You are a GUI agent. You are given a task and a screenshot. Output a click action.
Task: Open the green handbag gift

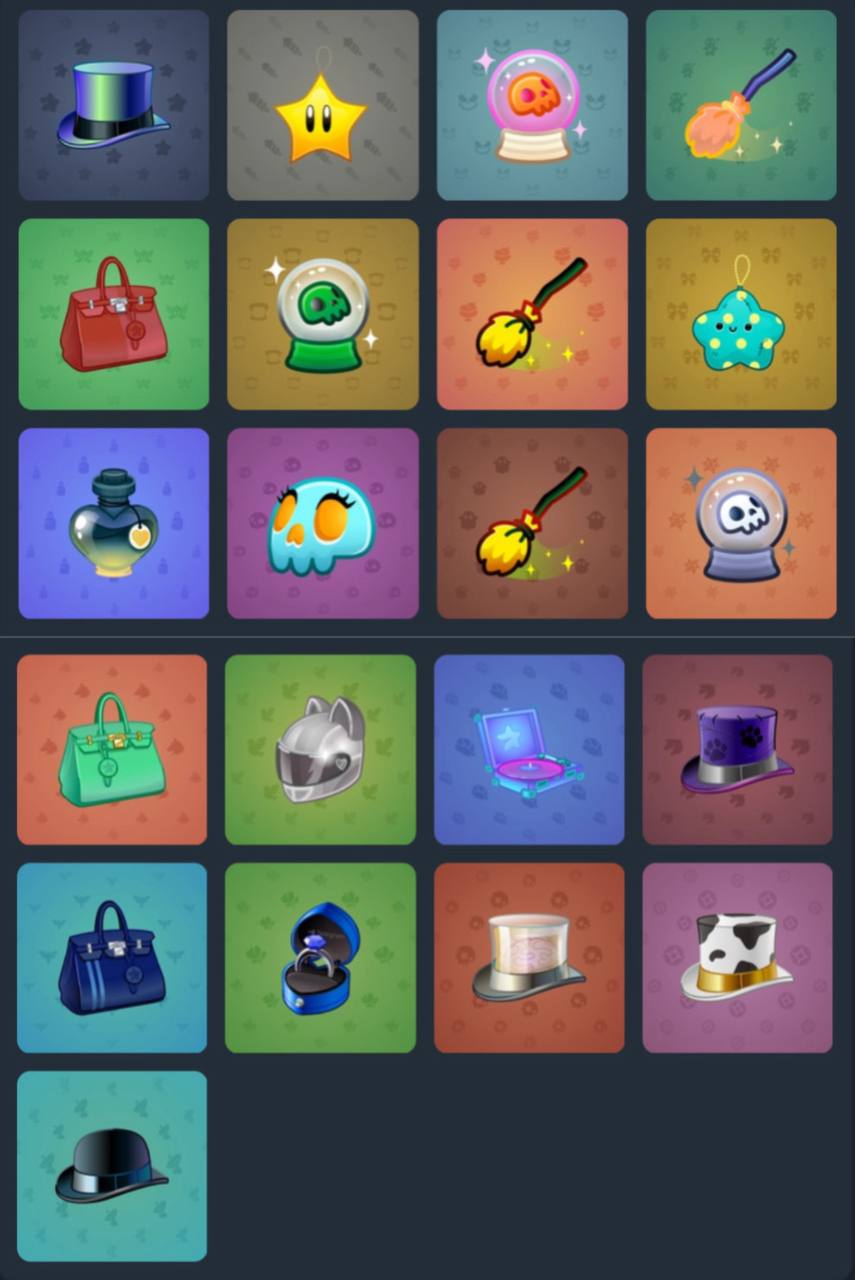(112, 749)
